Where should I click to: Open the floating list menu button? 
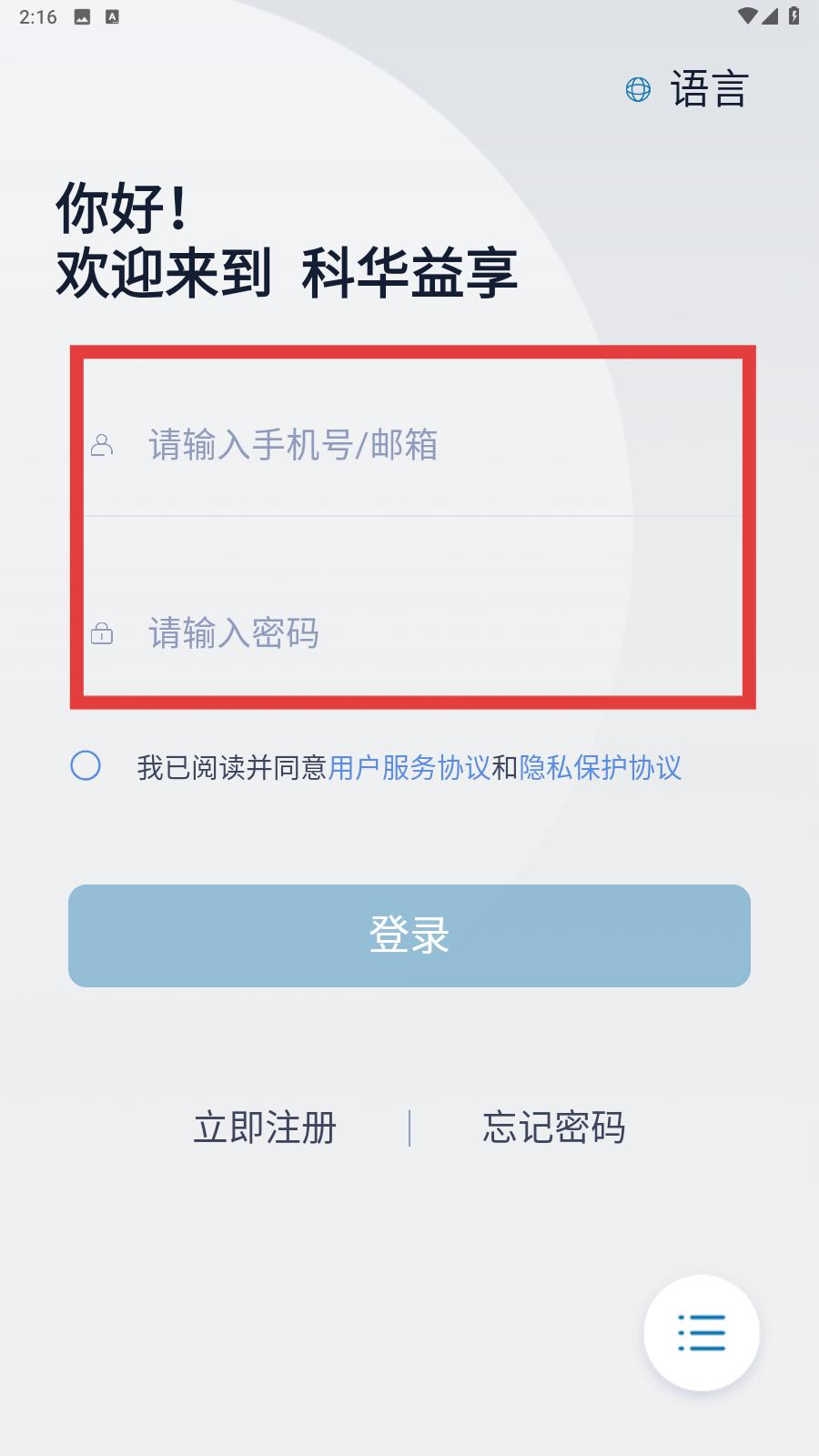[x=702, y=1332]
